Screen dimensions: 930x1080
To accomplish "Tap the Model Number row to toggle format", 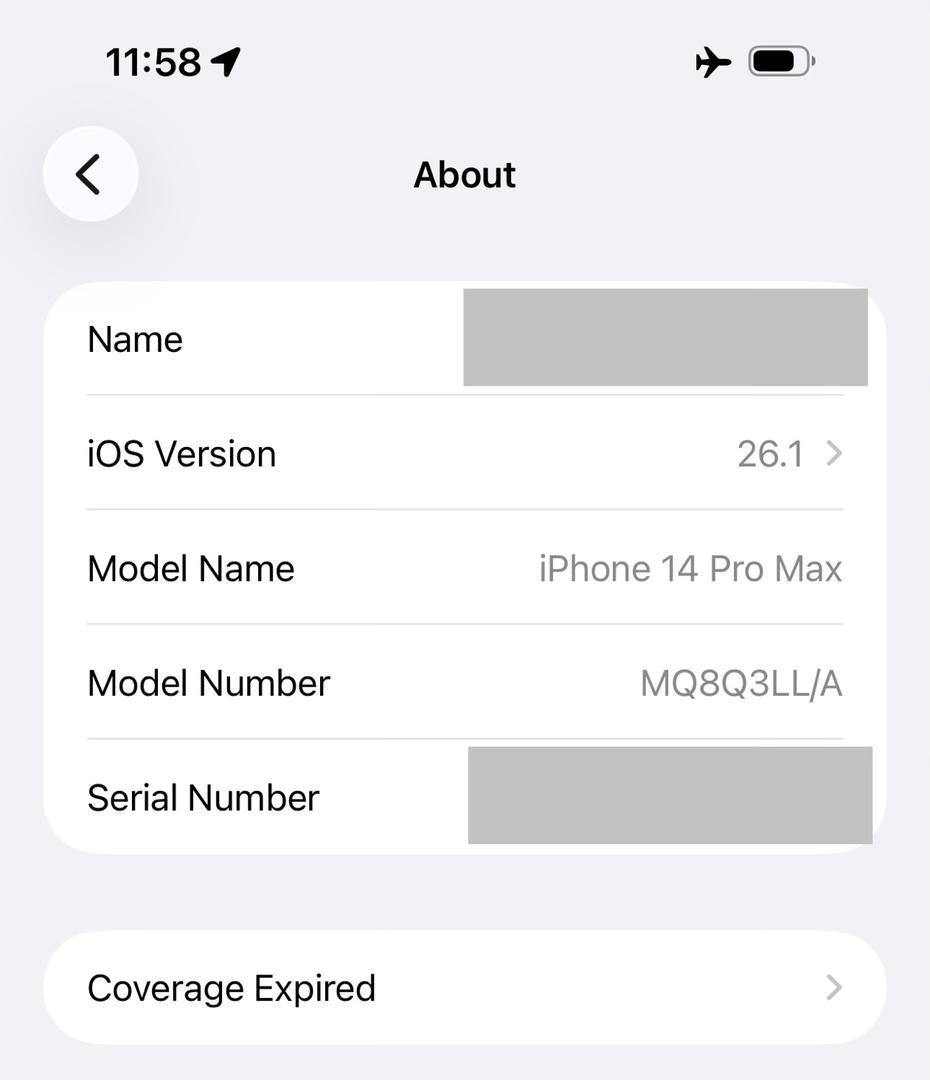I will click(x=465, y=684).
